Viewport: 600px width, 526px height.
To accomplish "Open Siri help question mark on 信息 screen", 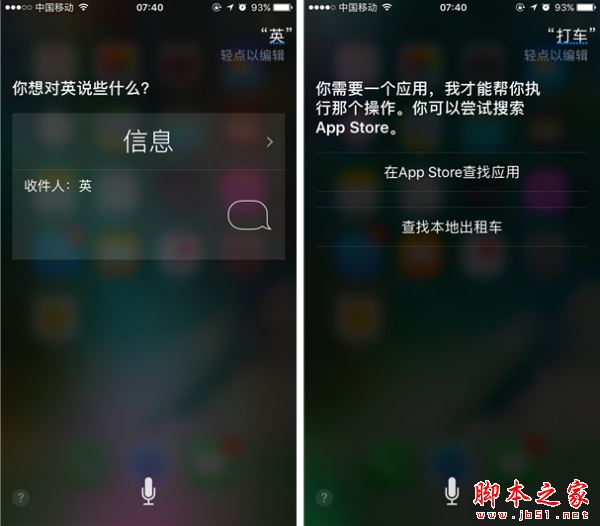I will coord(21,497).
